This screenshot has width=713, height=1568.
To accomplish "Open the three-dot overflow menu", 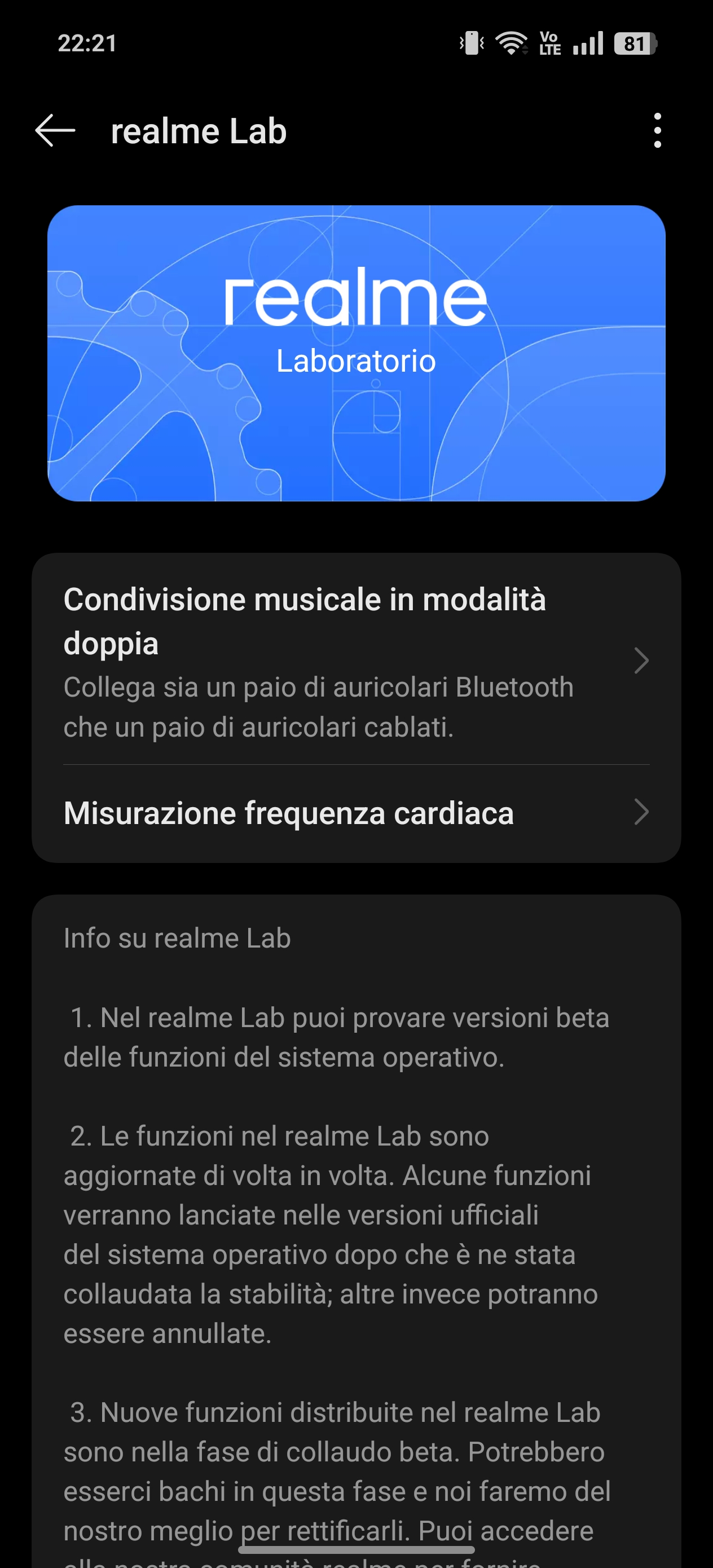I will (657, 130).
